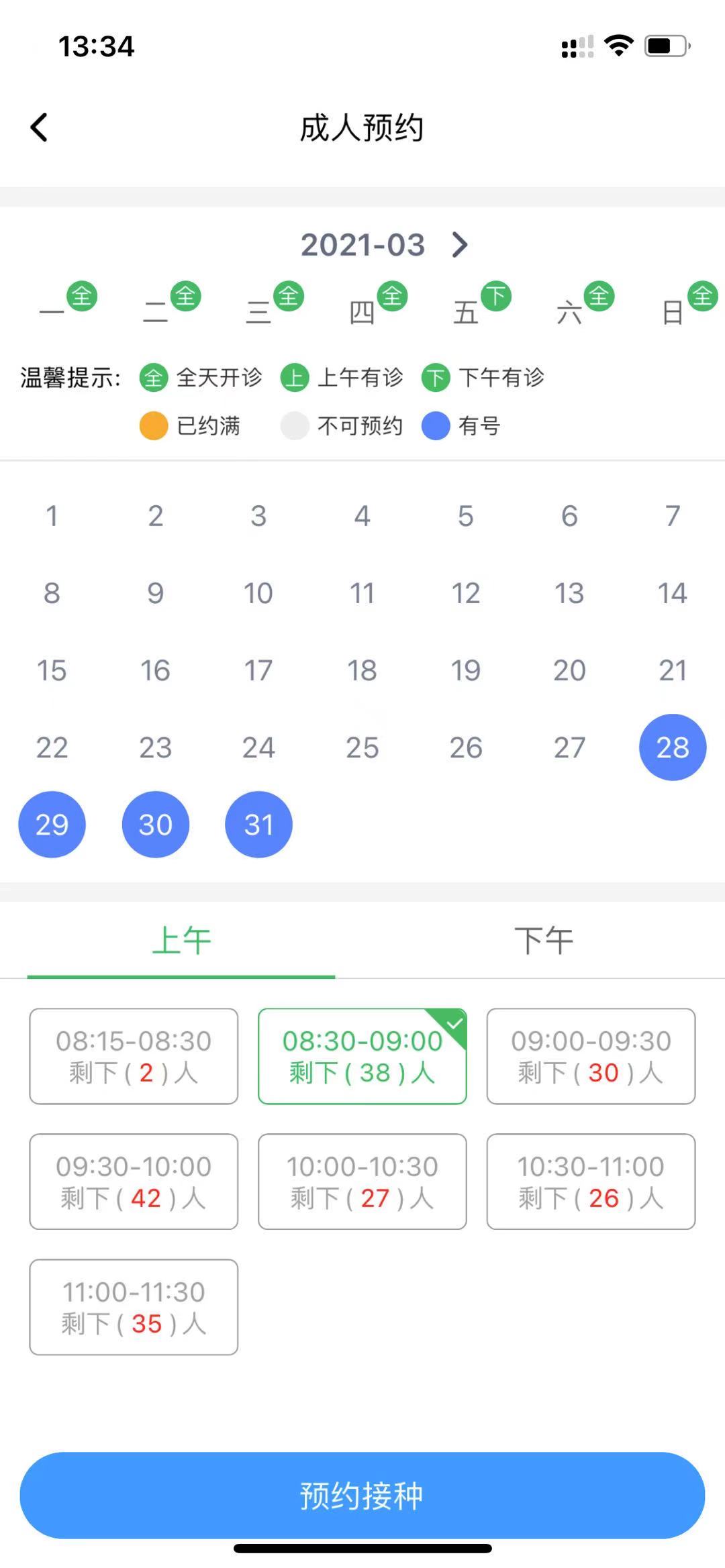Viewport: 725px width, 1568px height.
Task: Choose the 08:30-09:00 time slot
Action: tap(362, 1056)
